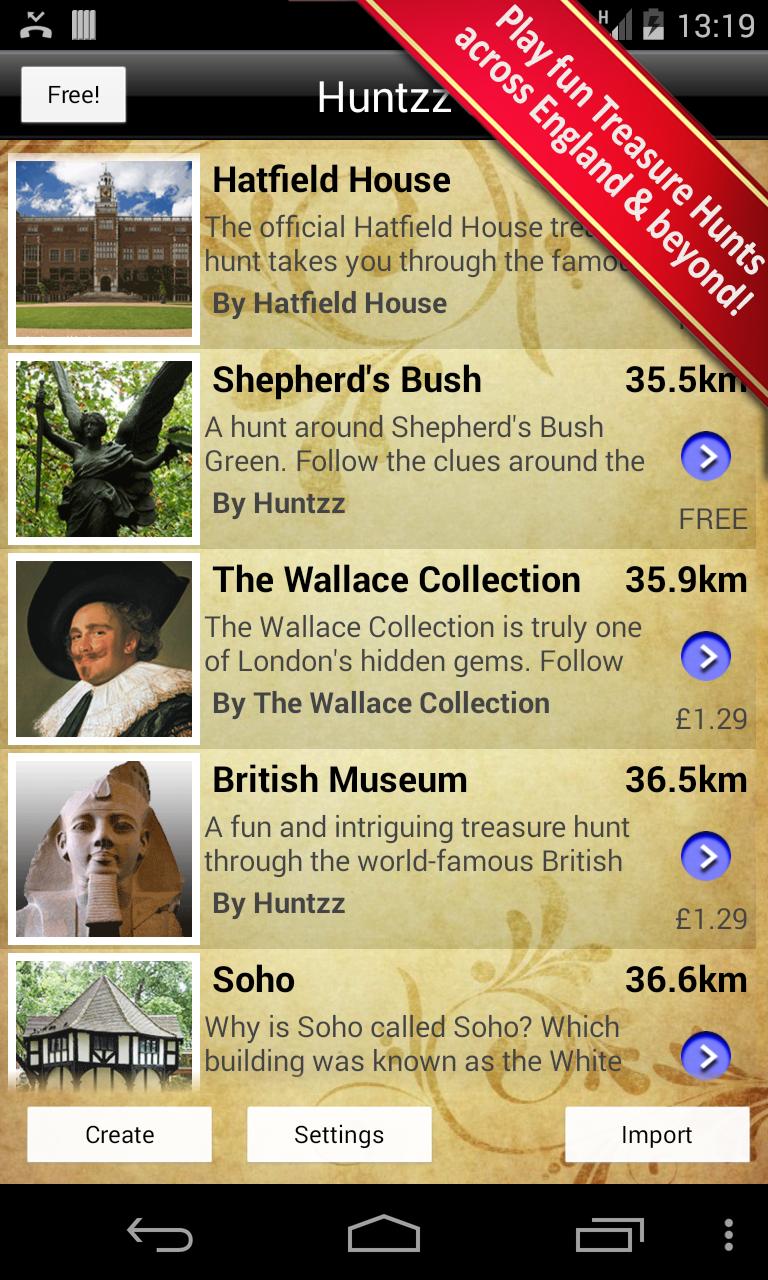Screen dimensions: 768x1280
Task: Import a hunt
Action: click(x=657, y=1135)
